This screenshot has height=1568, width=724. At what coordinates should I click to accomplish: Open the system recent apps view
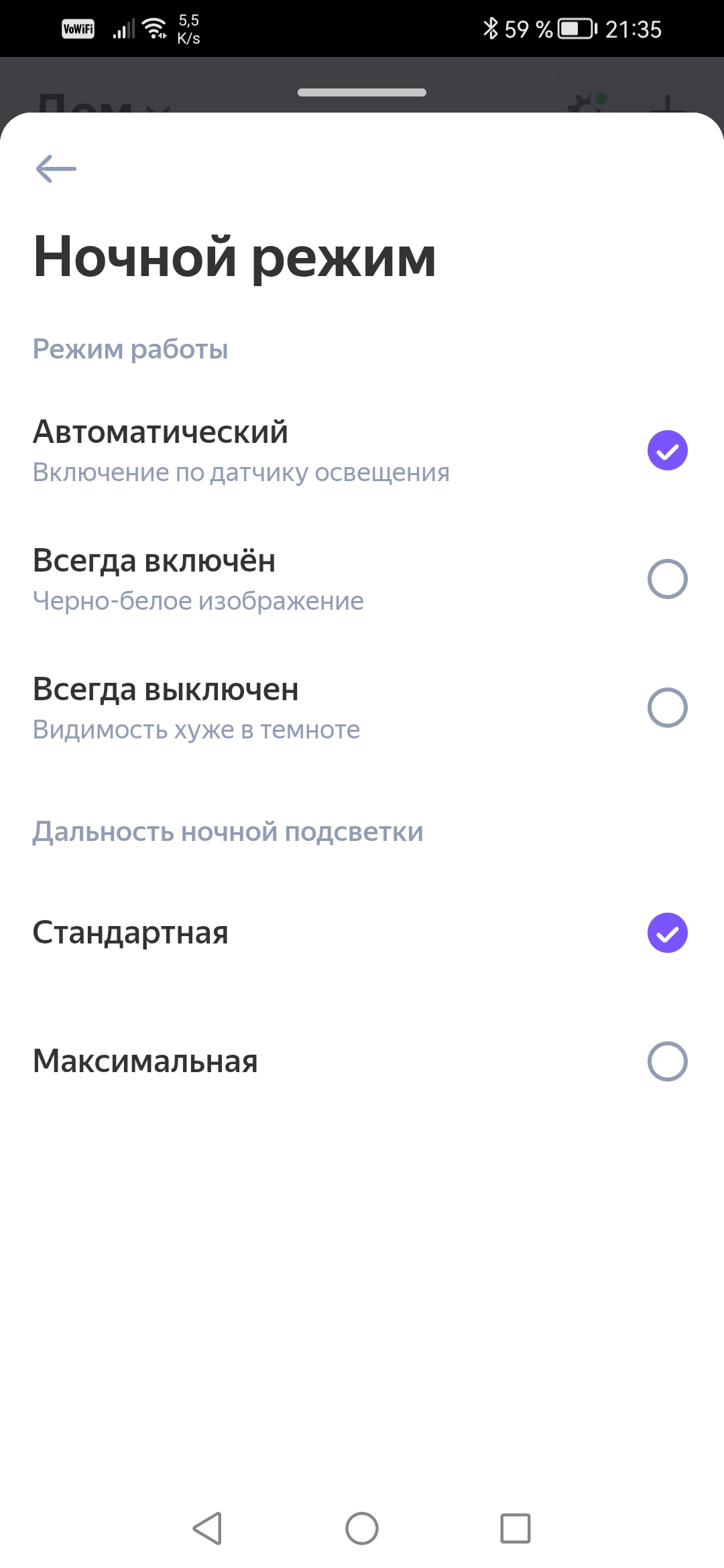click(516, 1528)
